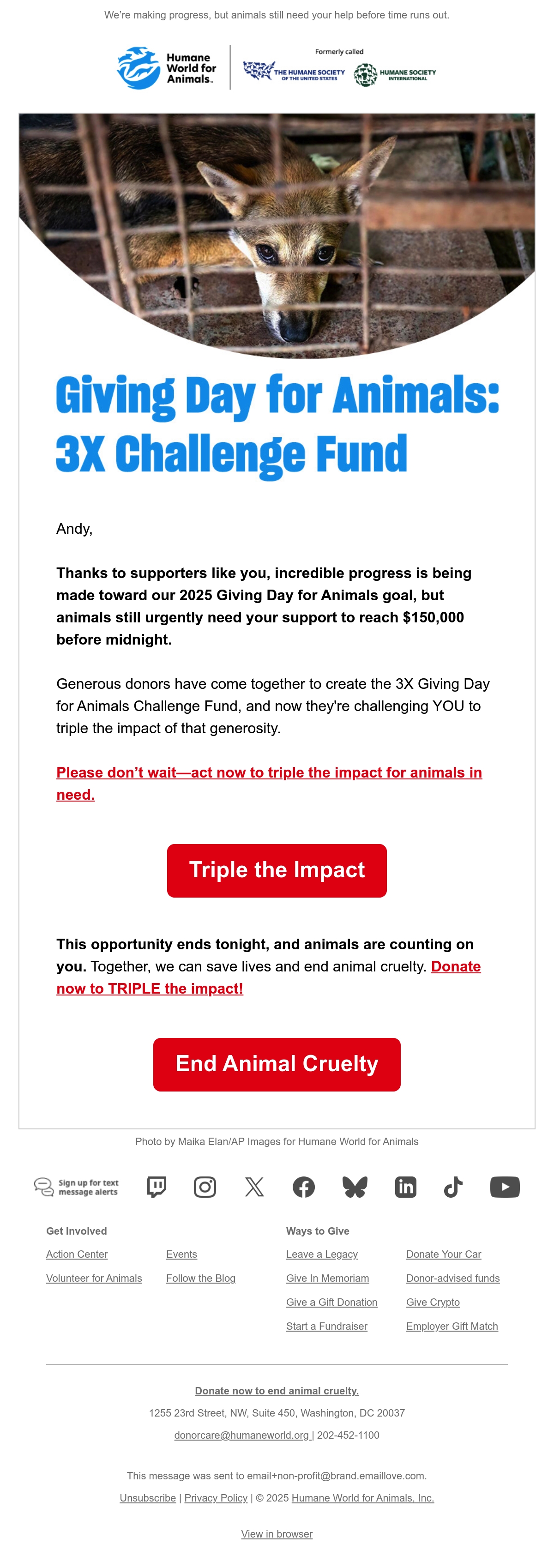This screenshot has height=1568, width=554.
Task: Select the Leave a Legacy link
Action: tap(322, 1254)
